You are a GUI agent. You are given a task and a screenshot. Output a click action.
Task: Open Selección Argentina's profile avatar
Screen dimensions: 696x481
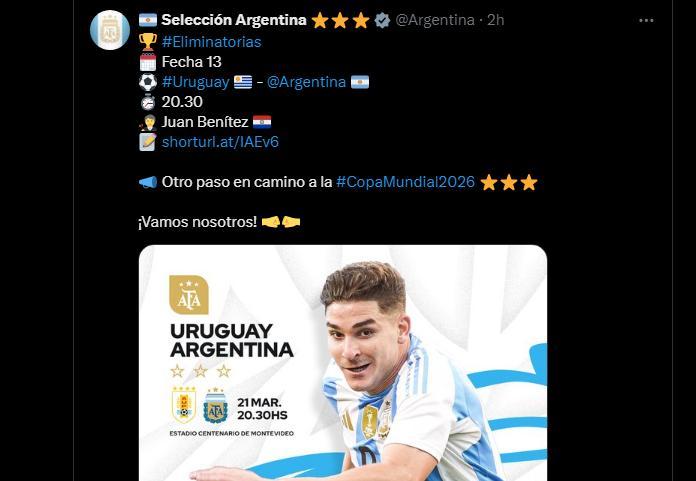tap(110, 31)
